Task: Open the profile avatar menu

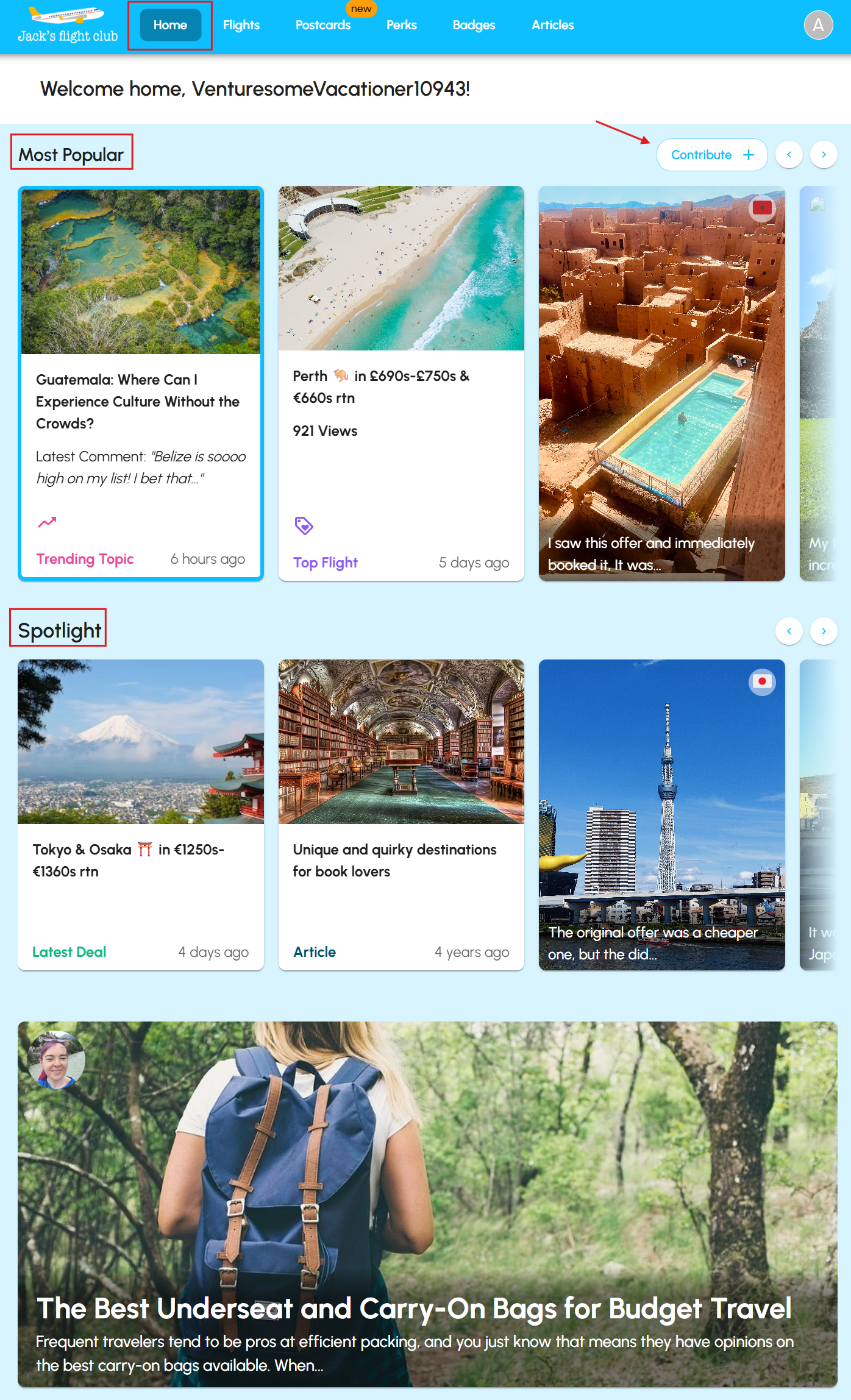Action: pyautogui.click(x=818, y=25)
